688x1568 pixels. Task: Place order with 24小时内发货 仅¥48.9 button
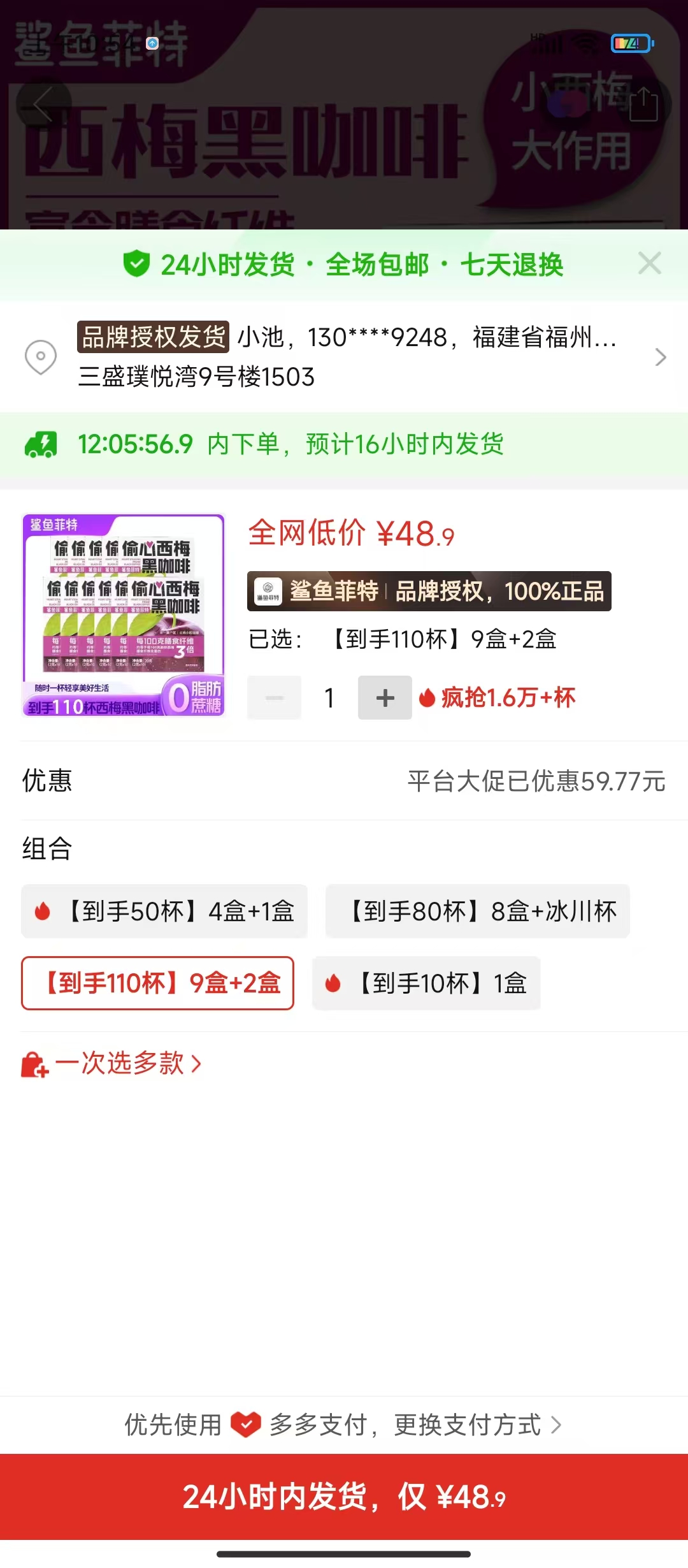click(344, 1497)
